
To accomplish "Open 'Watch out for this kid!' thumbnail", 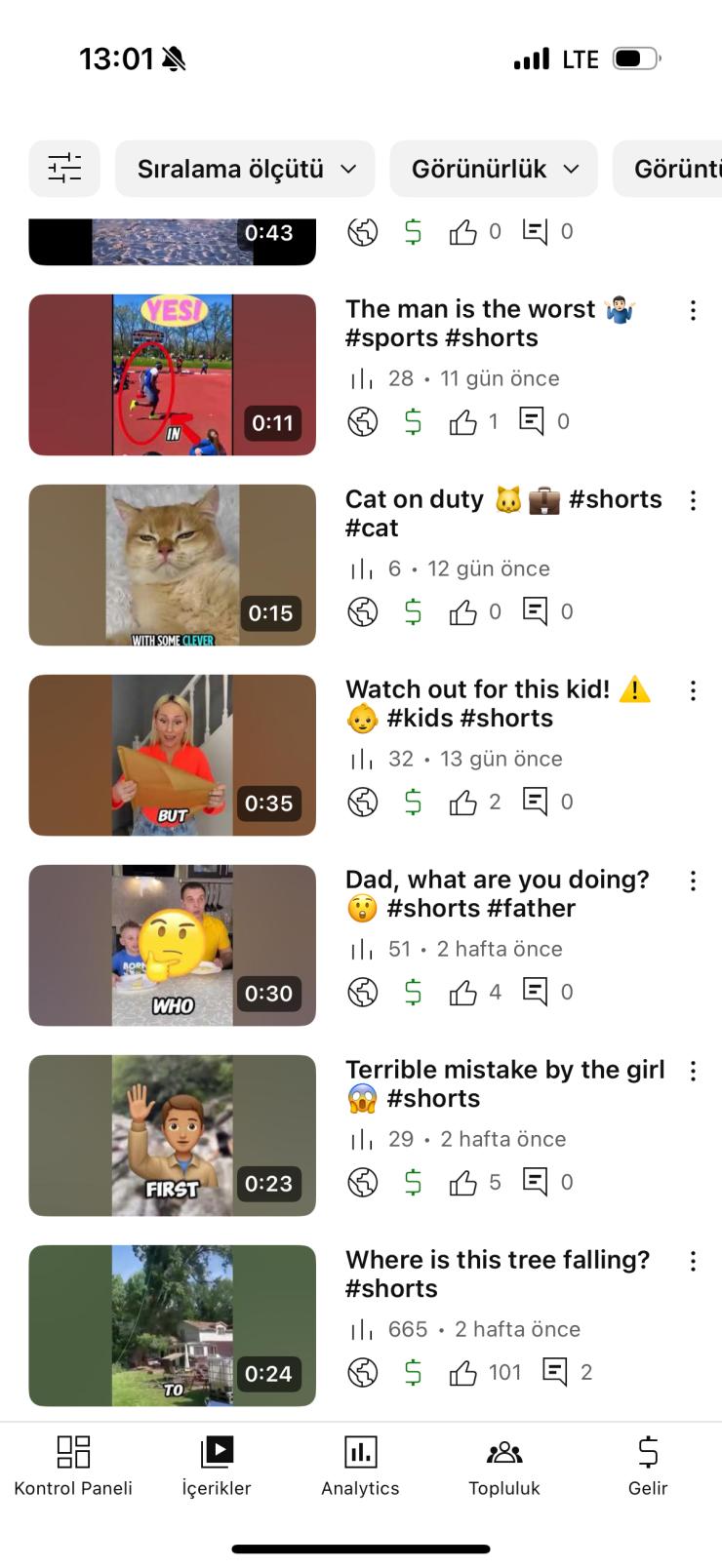I will pyautogui.click(x=173, y=755).
